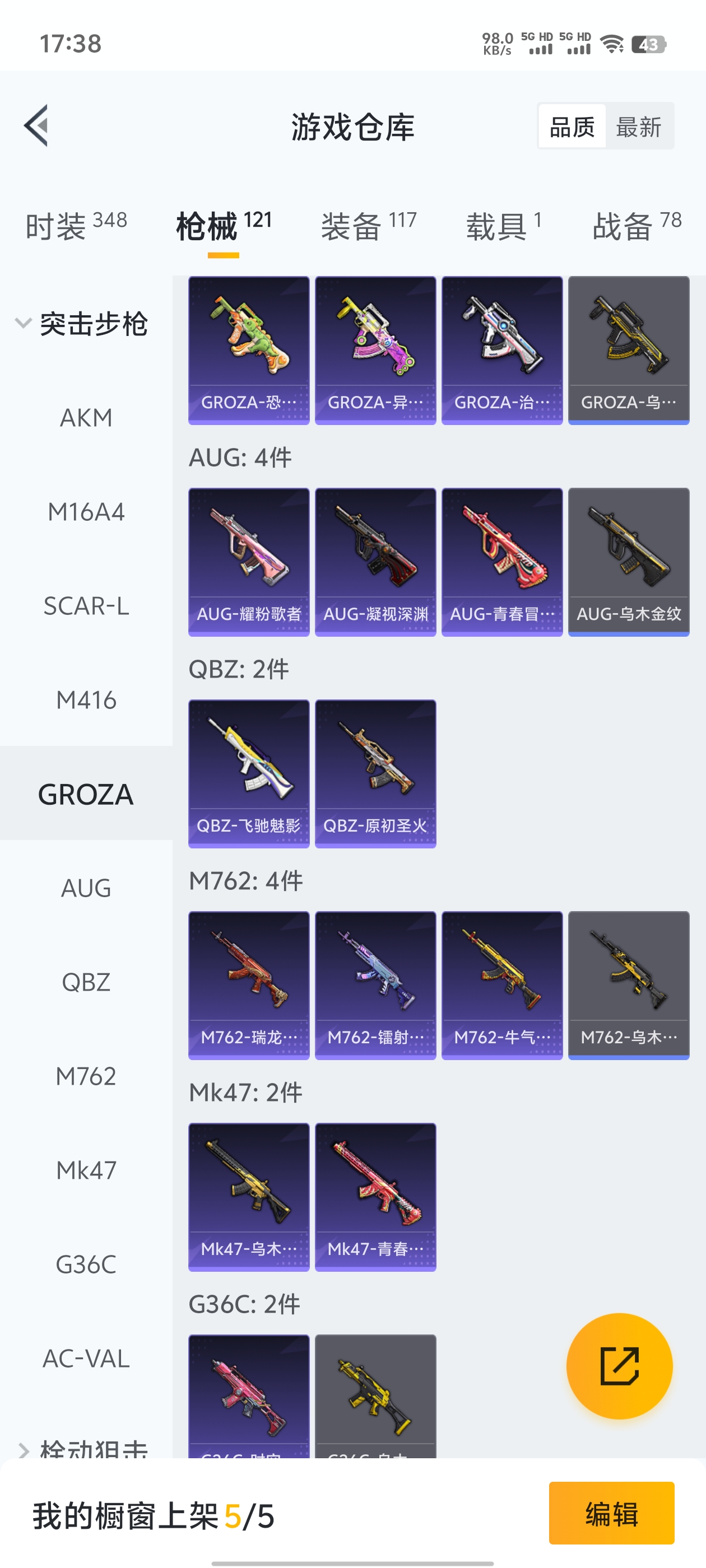Tap the 编辑 button
This screenshot has height=1568, width=706.
611,1513
